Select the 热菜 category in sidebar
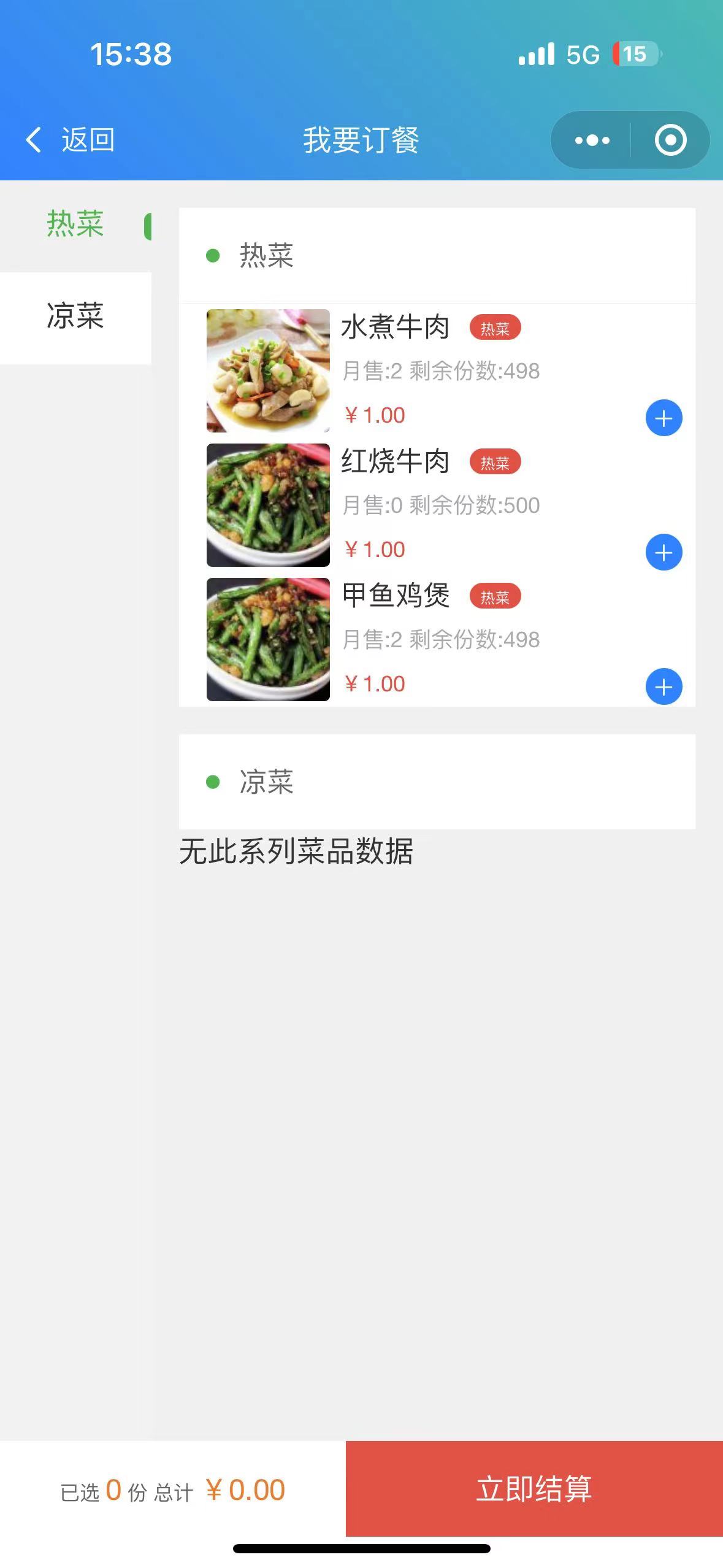723x1568 pixels. [x=75, y=224]
